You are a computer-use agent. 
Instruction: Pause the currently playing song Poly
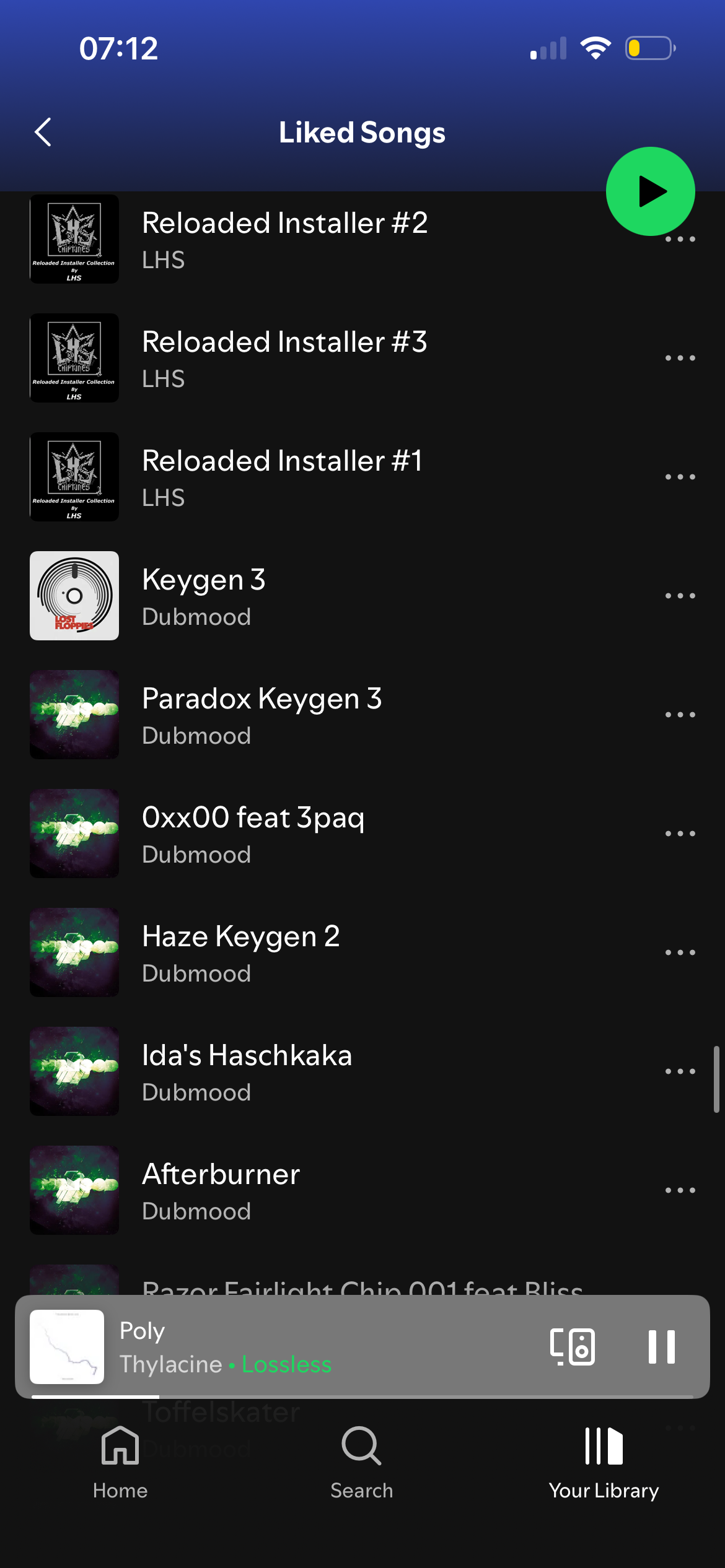click(661, 1346)
